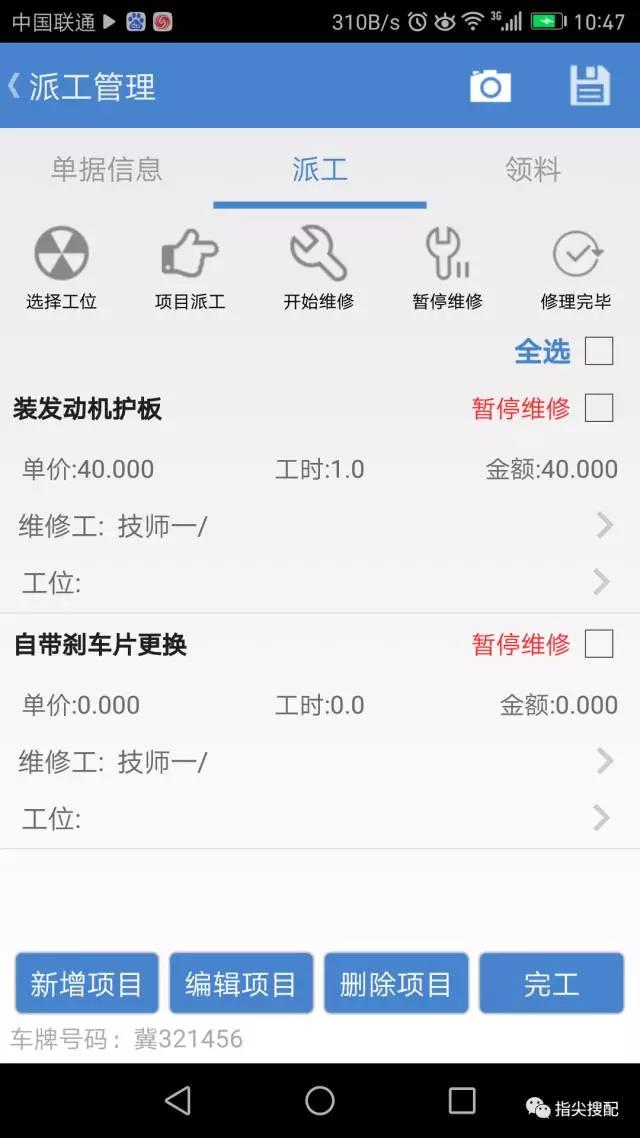Open 维修工 row under 装发动机护板
Screen dimensions: 640x1138
[x=320, y=525]
